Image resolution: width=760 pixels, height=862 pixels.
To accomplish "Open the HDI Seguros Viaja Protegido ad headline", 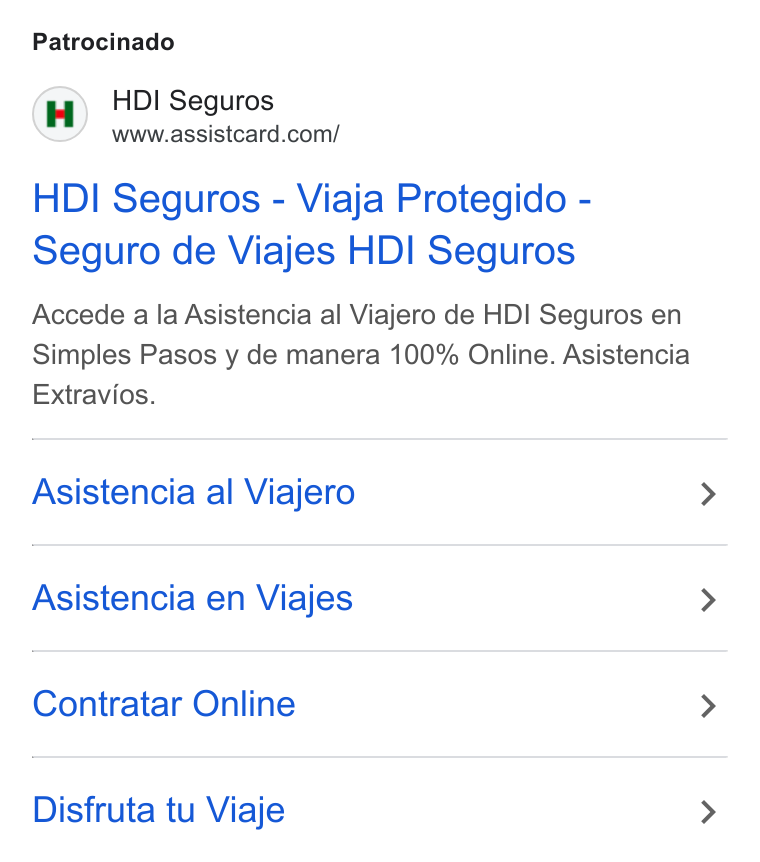I will point(311,224).
